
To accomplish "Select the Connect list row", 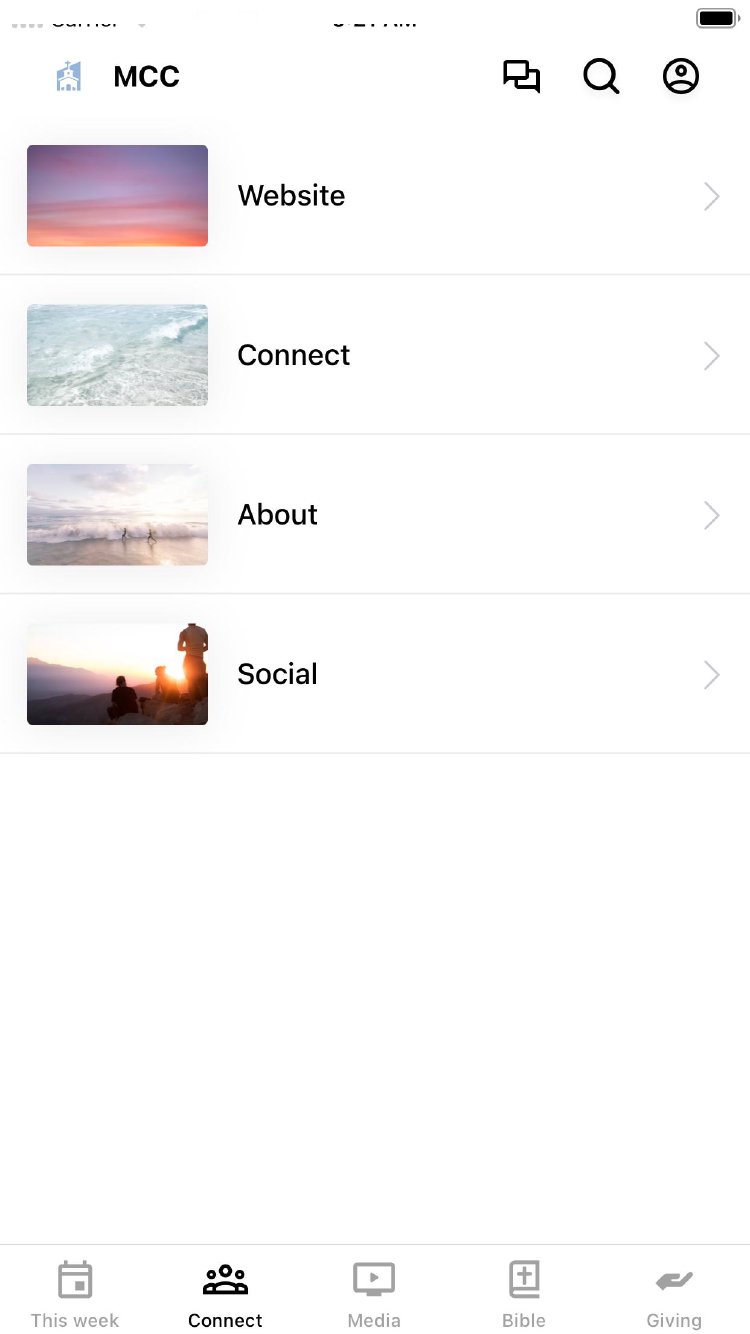I will click(x=375, y=355).
